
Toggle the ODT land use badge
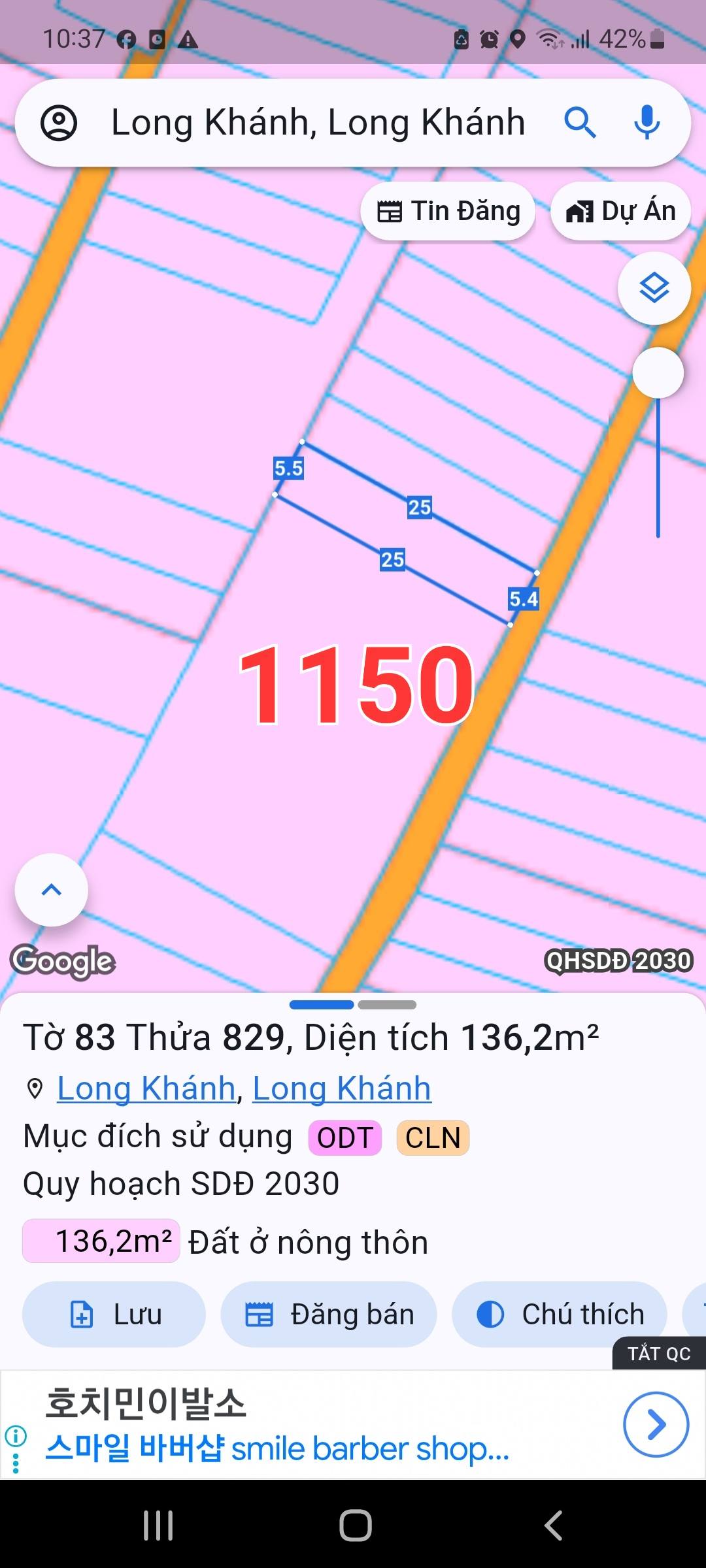(x=345, y=1137)
